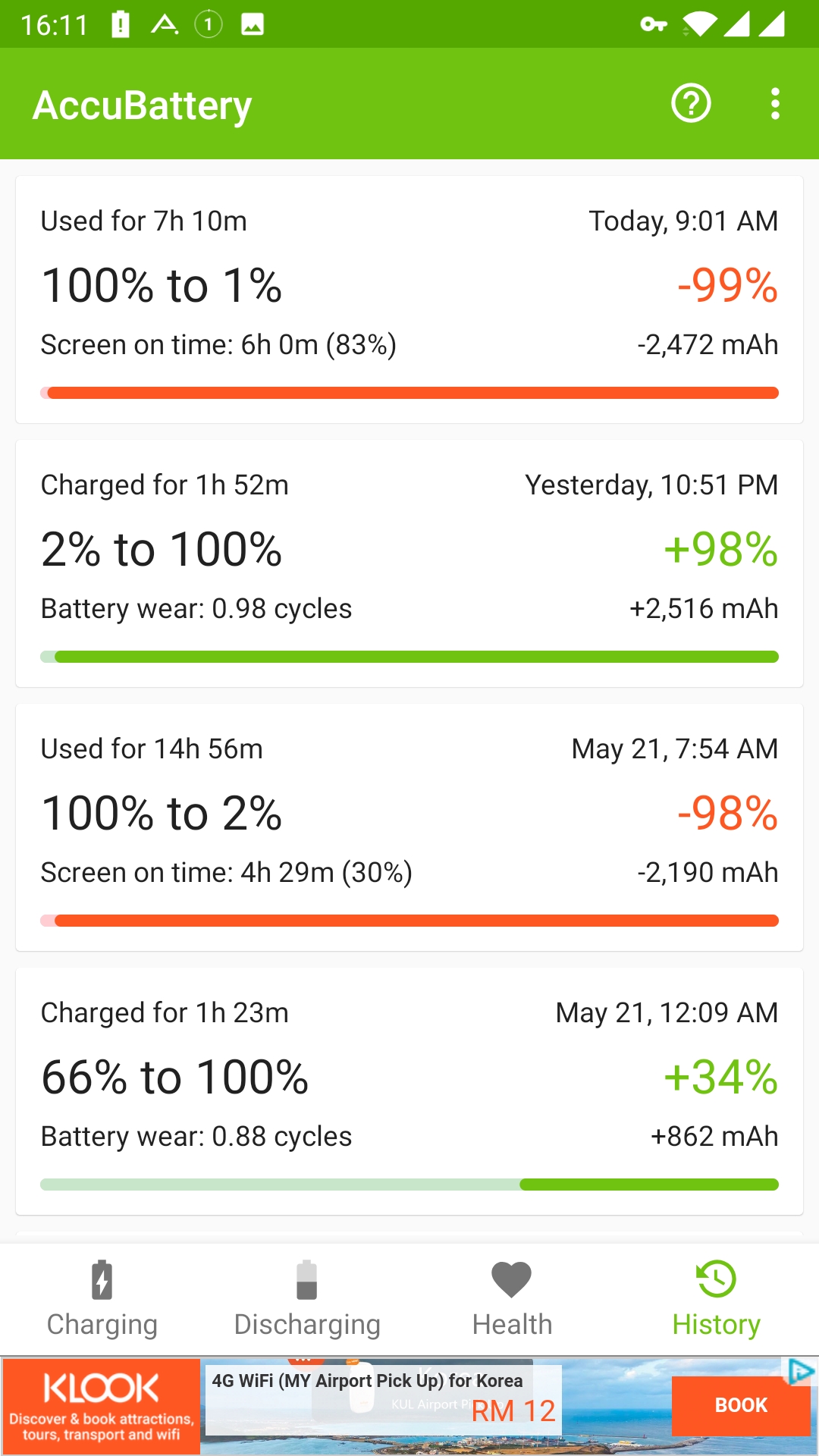Open the Charged for 1h 52m session card
819x1456 pixels.
(x=409, y=563)
